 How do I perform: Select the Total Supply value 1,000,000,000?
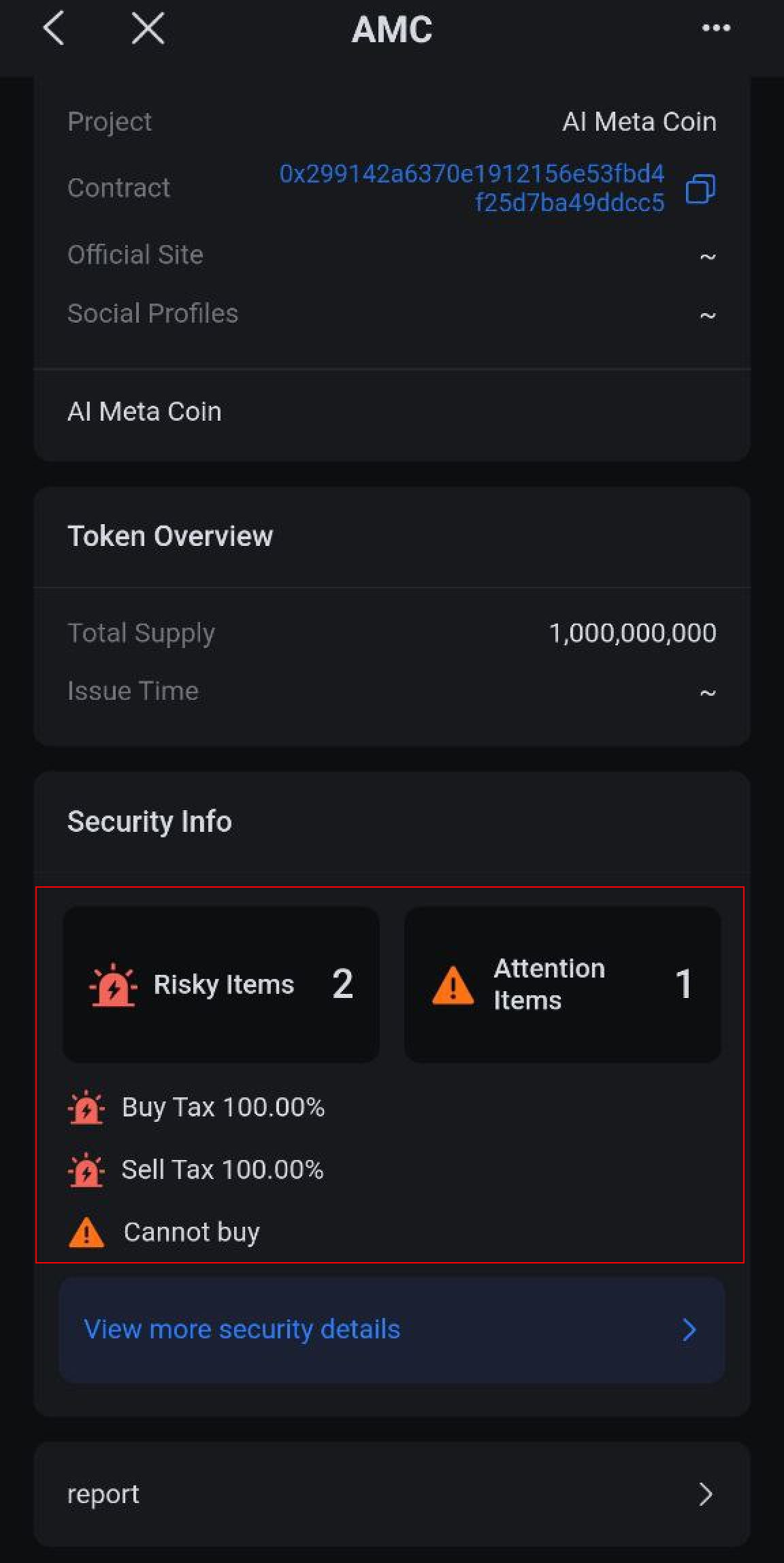pos(633,632)
